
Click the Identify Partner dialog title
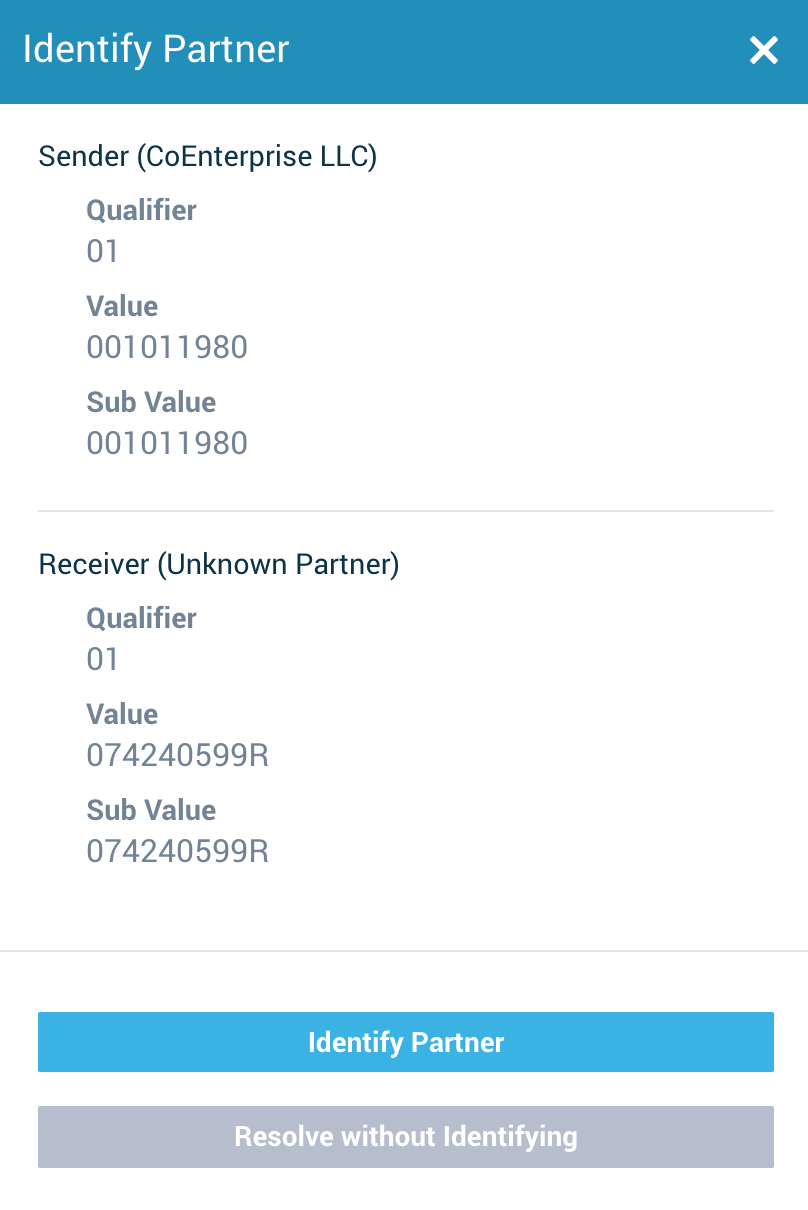coord(155,49)
